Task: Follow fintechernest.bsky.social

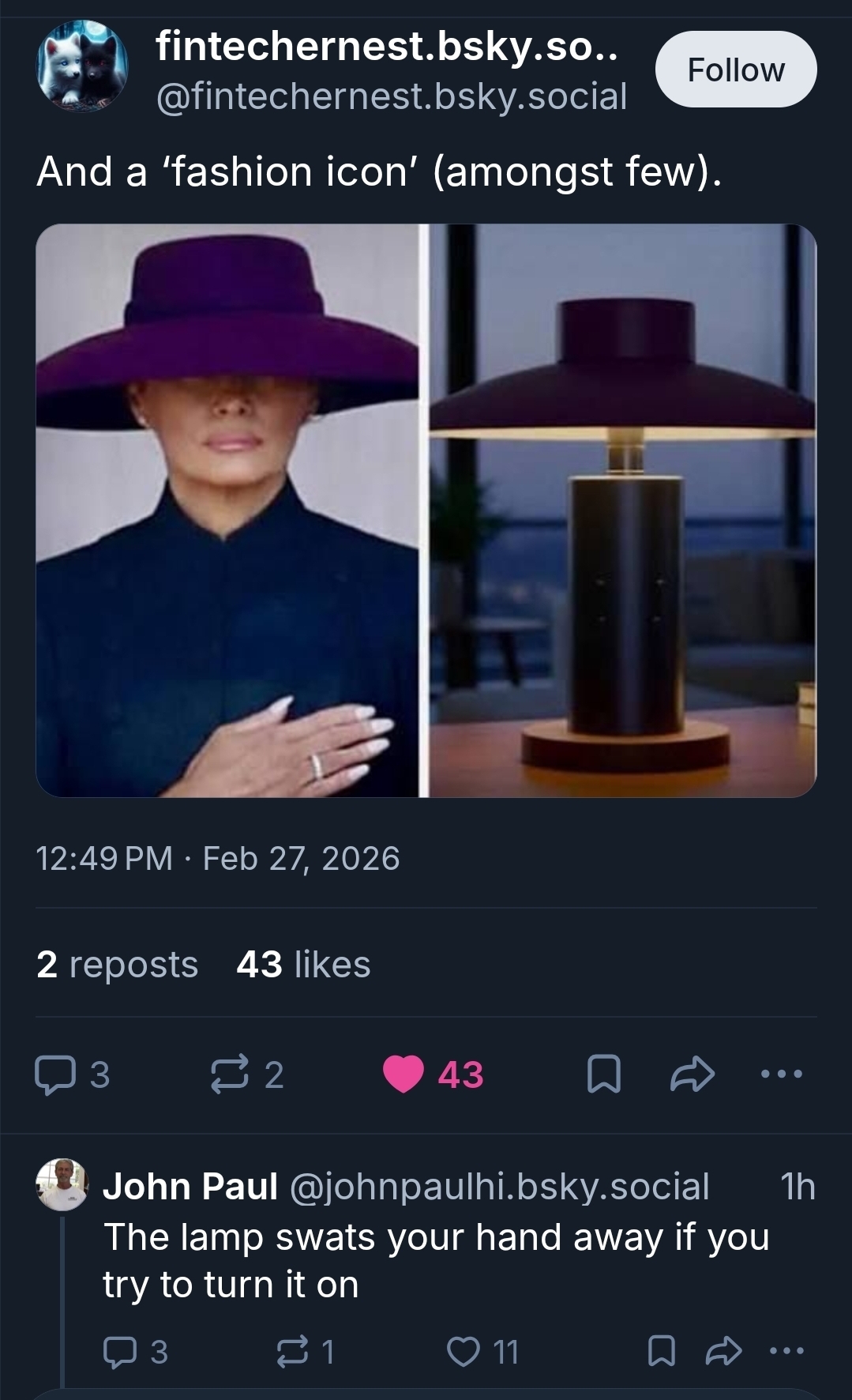Action: 735,70
